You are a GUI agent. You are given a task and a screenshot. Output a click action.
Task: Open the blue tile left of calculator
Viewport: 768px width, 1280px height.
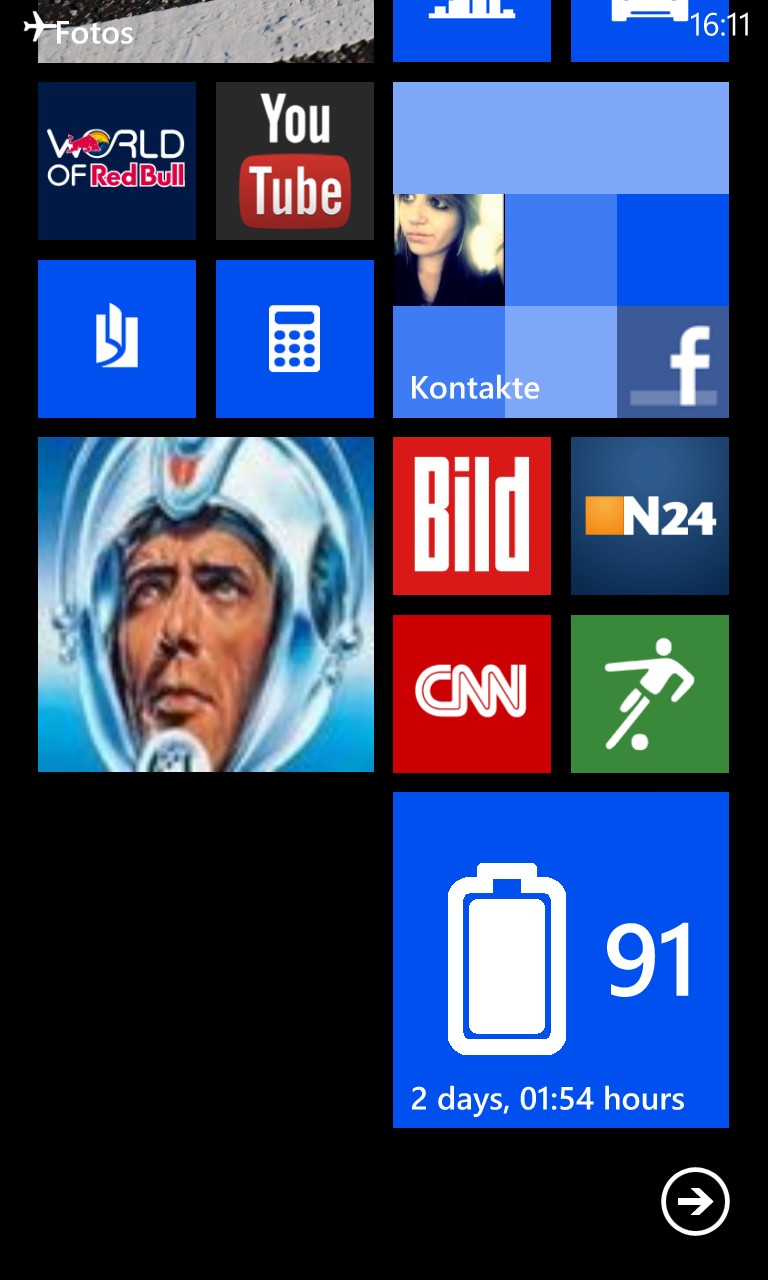coord(117,339)
